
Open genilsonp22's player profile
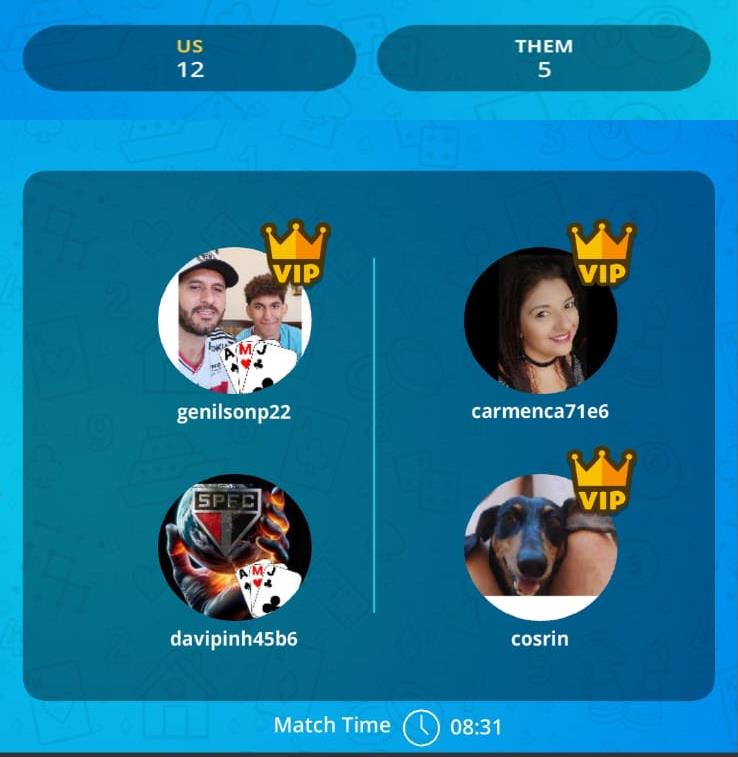click(x=234, y=322)
